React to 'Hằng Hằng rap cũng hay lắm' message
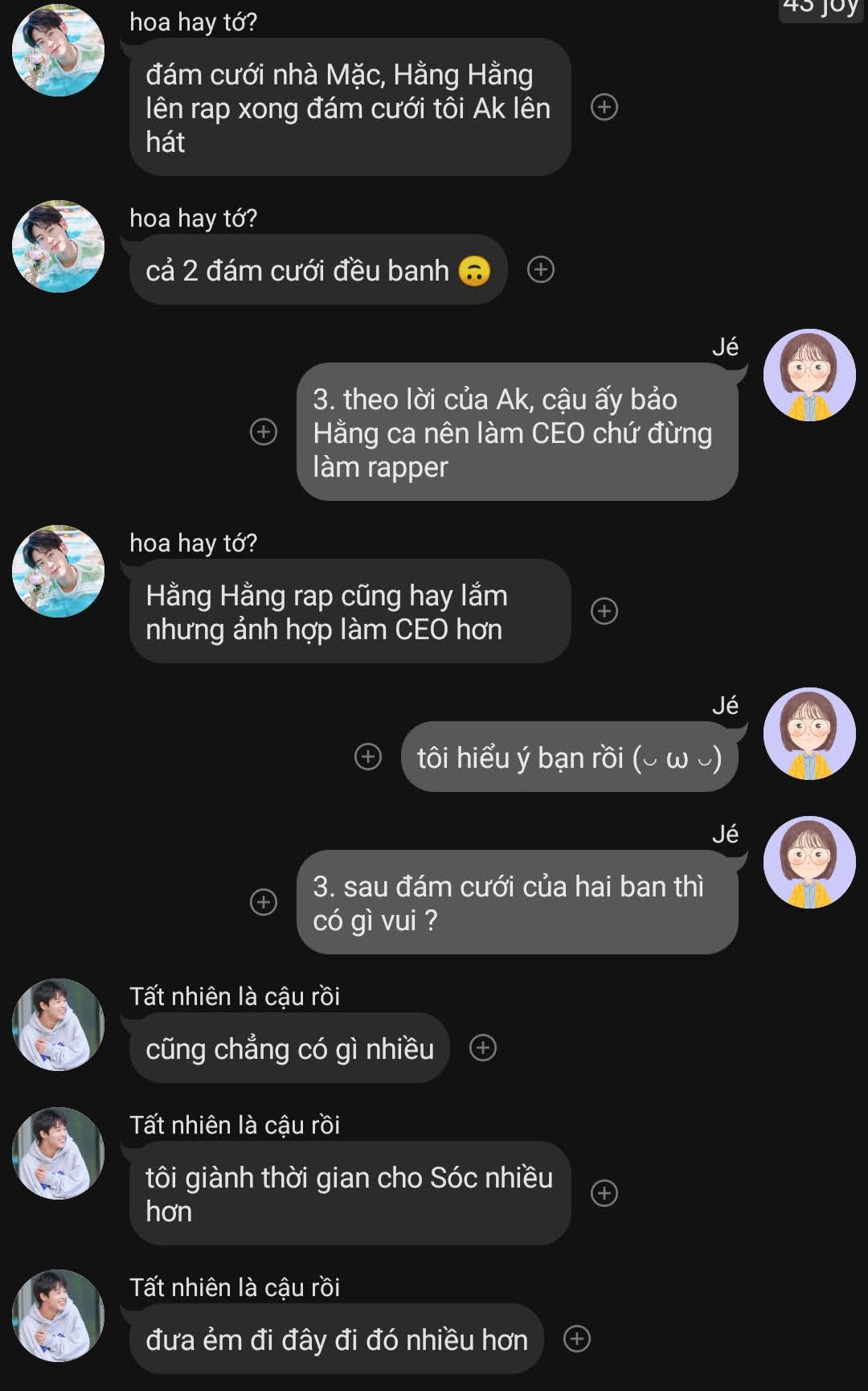The image size is (868, 1391). pos(604,611)
